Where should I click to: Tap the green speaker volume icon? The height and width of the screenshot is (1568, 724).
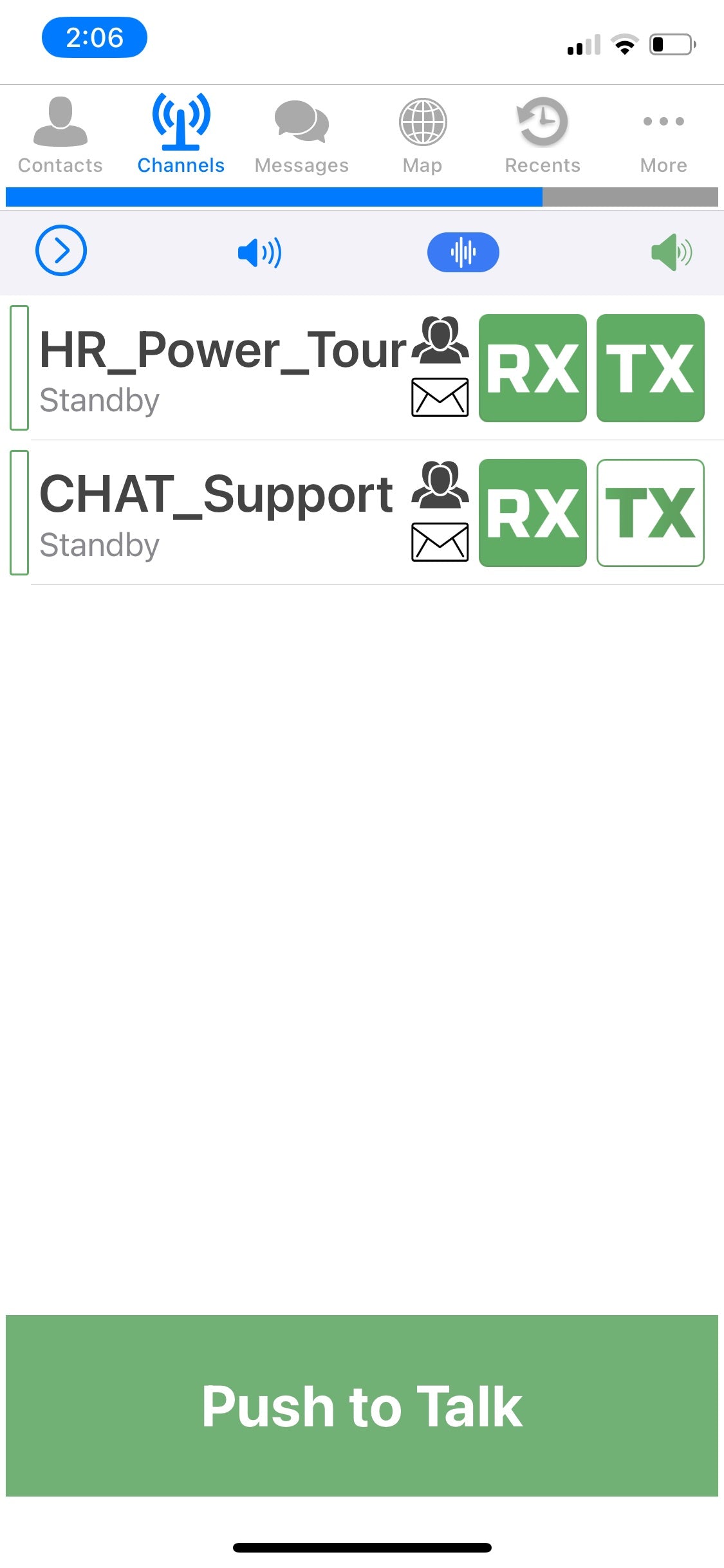tap(671, 252)
